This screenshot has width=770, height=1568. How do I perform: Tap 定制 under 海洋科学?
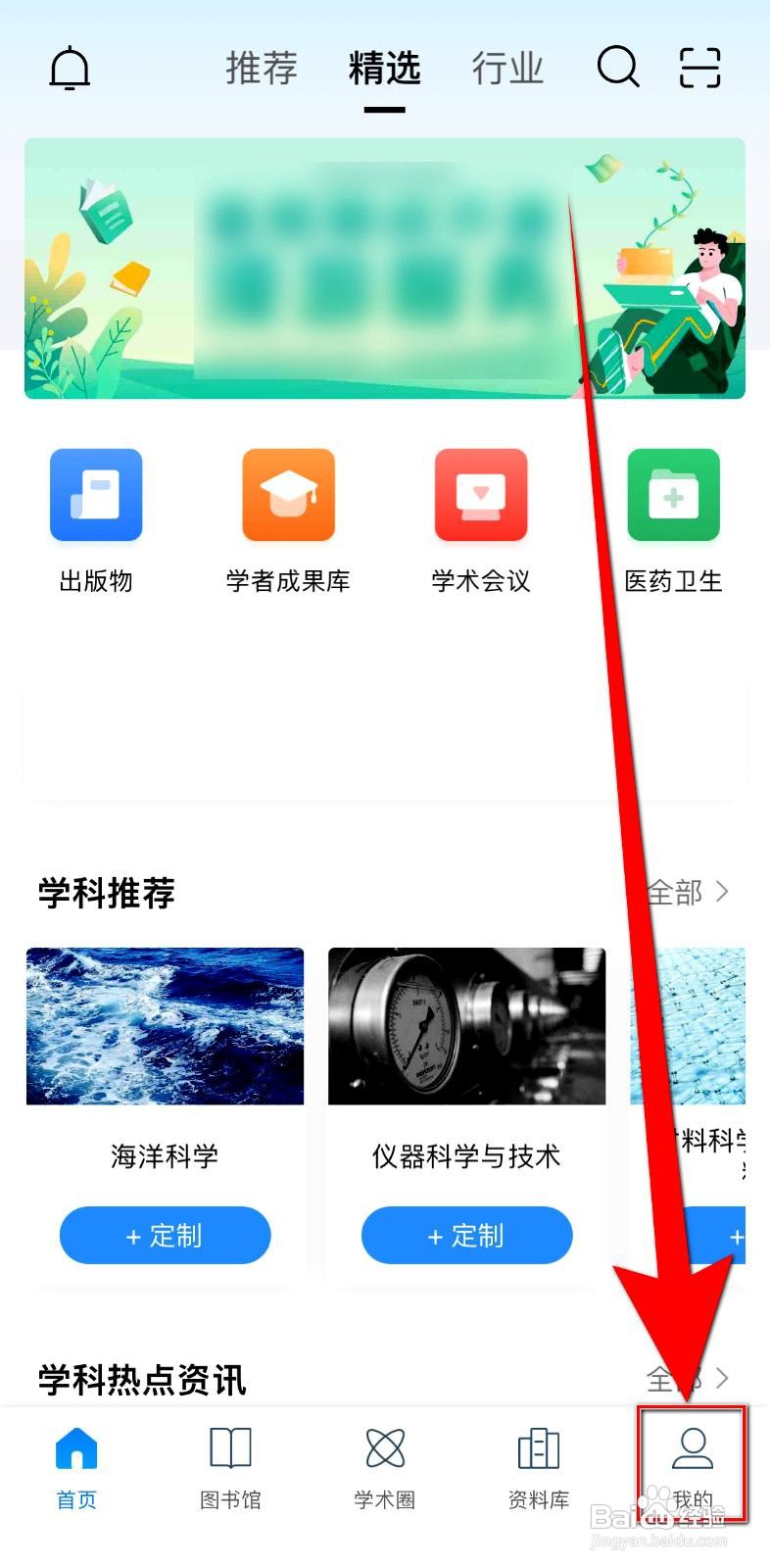(x=165, y=1236)
